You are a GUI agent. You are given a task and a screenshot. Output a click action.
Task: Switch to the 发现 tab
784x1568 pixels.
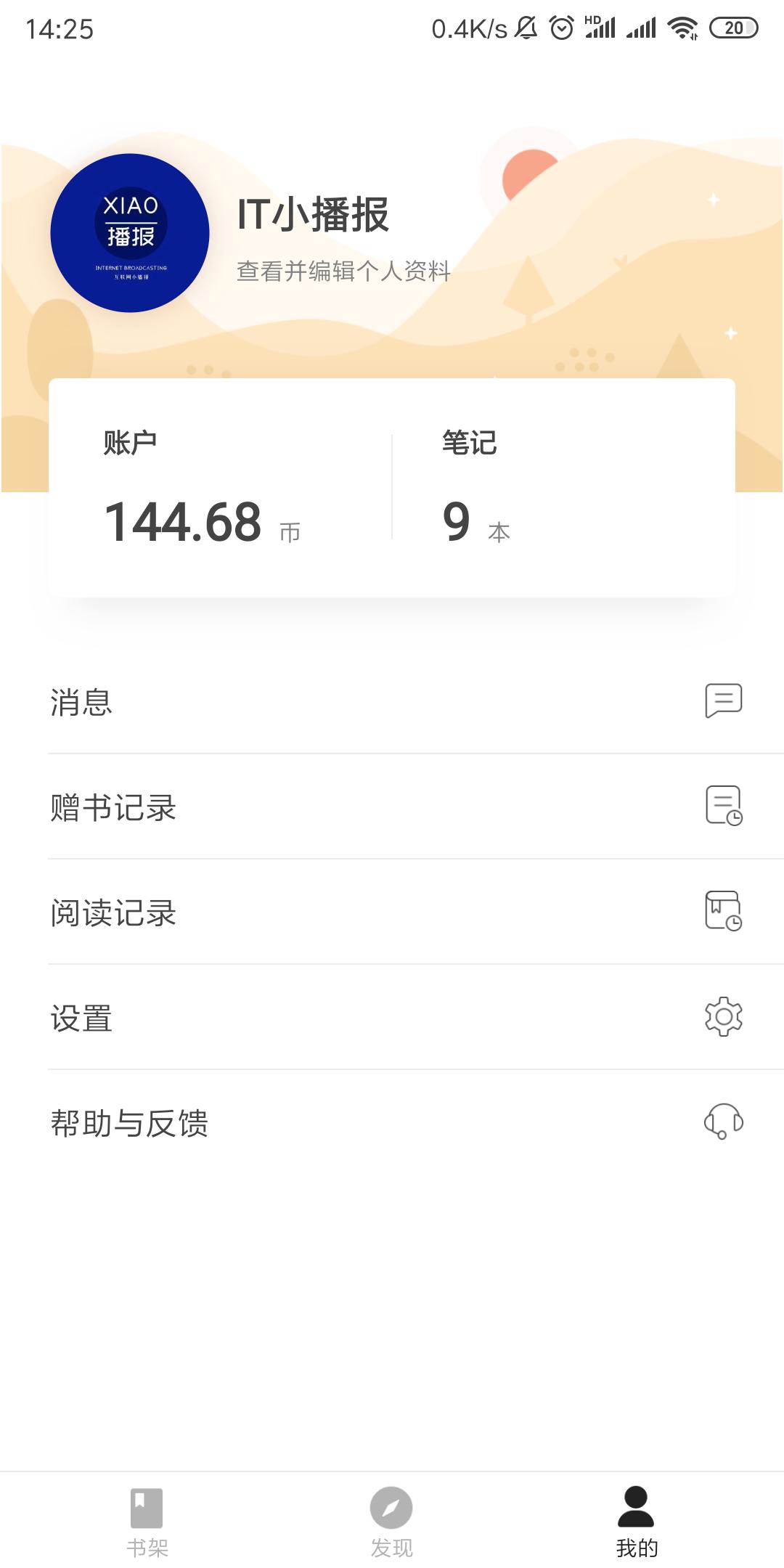click(x=391, y=1517)
